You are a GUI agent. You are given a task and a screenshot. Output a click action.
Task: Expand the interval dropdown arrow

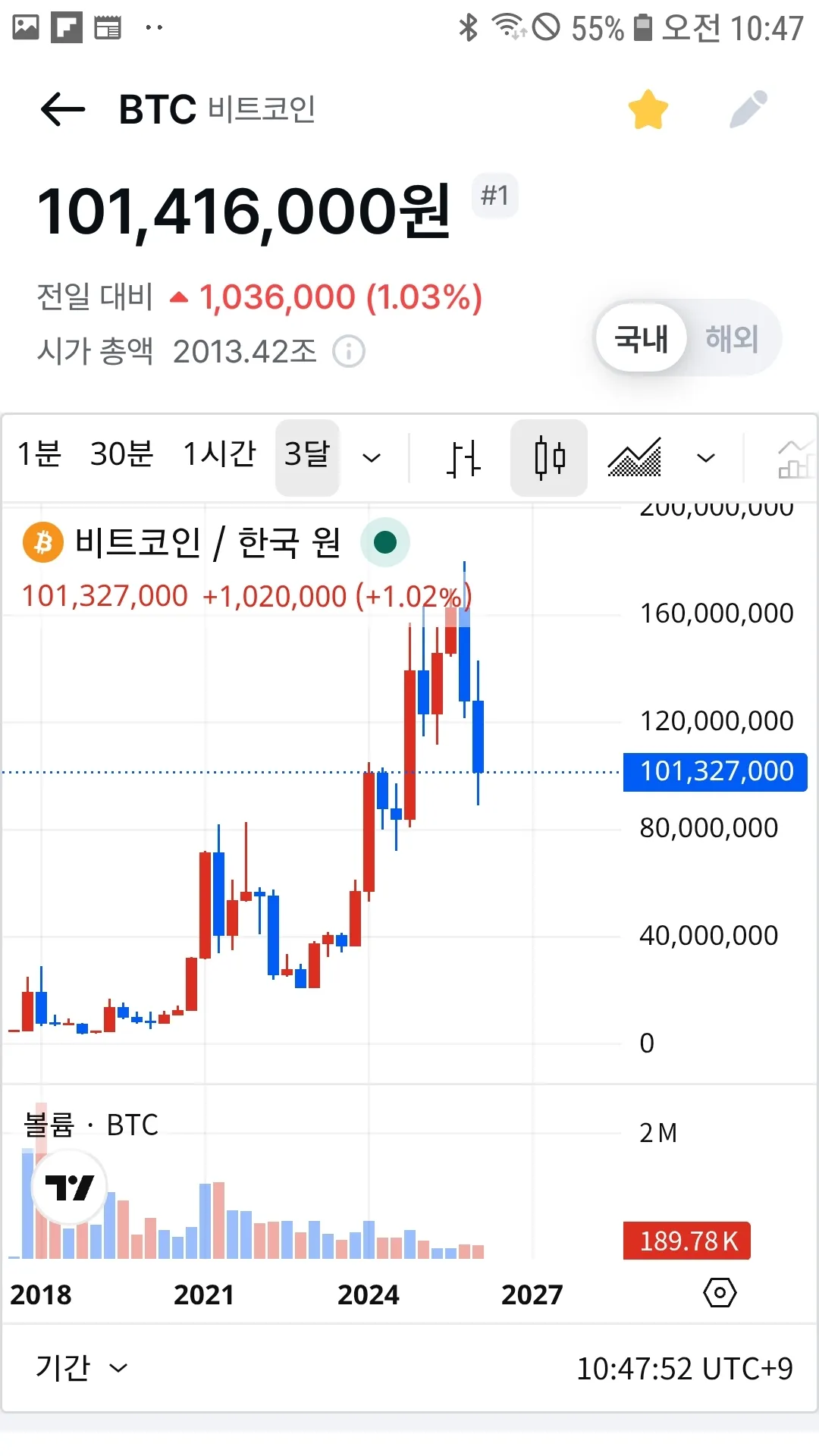(372, 457)
